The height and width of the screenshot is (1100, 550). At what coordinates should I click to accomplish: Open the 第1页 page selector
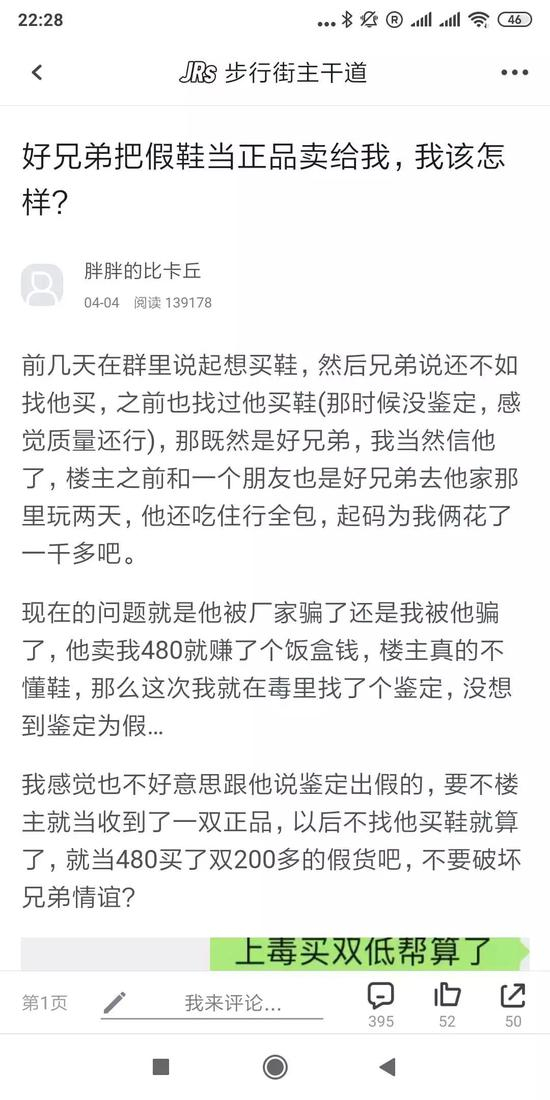click(x=45, y=1002)
